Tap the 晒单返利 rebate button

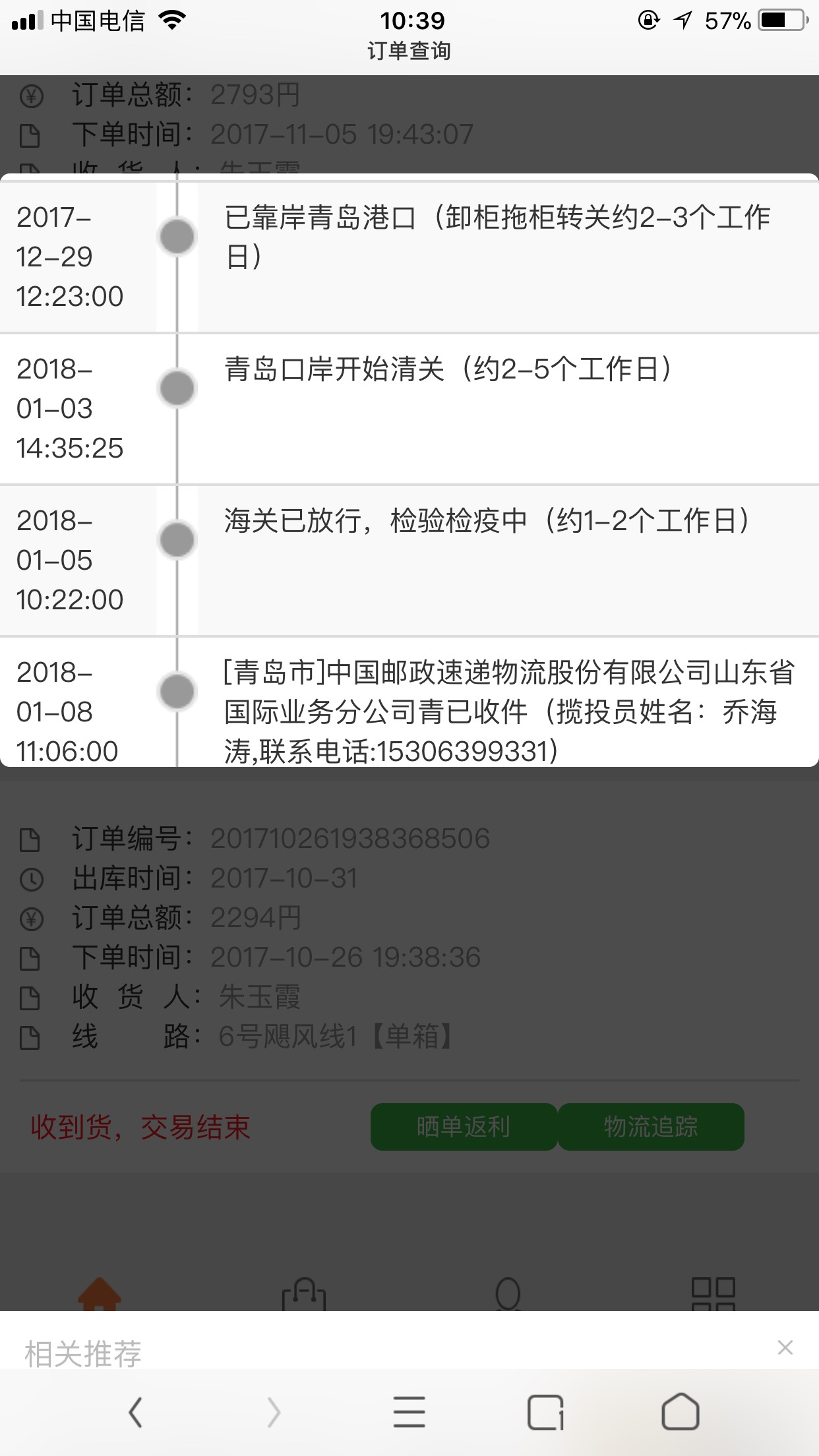point(464,1127)
